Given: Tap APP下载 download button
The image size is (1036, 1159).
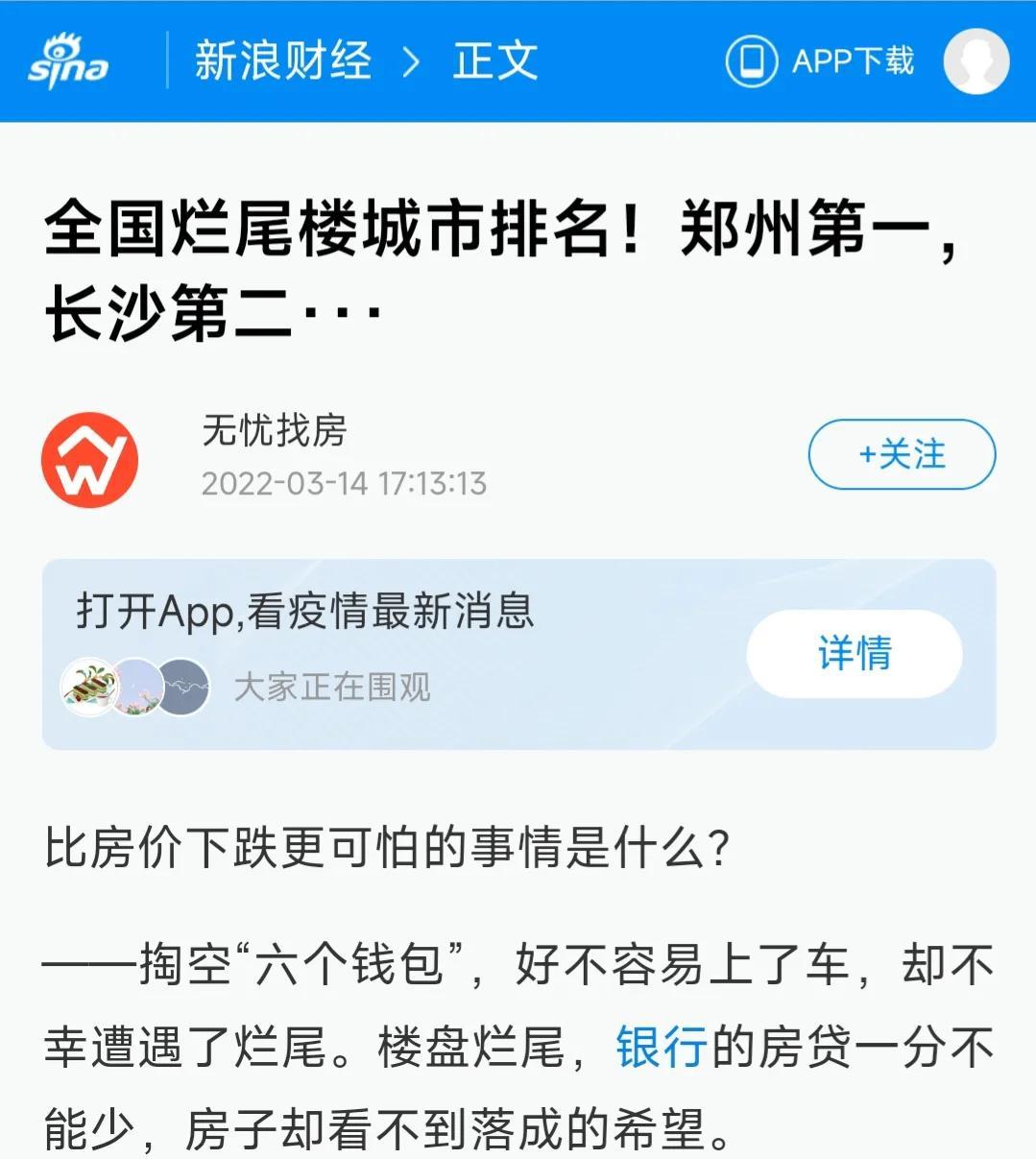Looking at the screenshot, I should [821, 61].
